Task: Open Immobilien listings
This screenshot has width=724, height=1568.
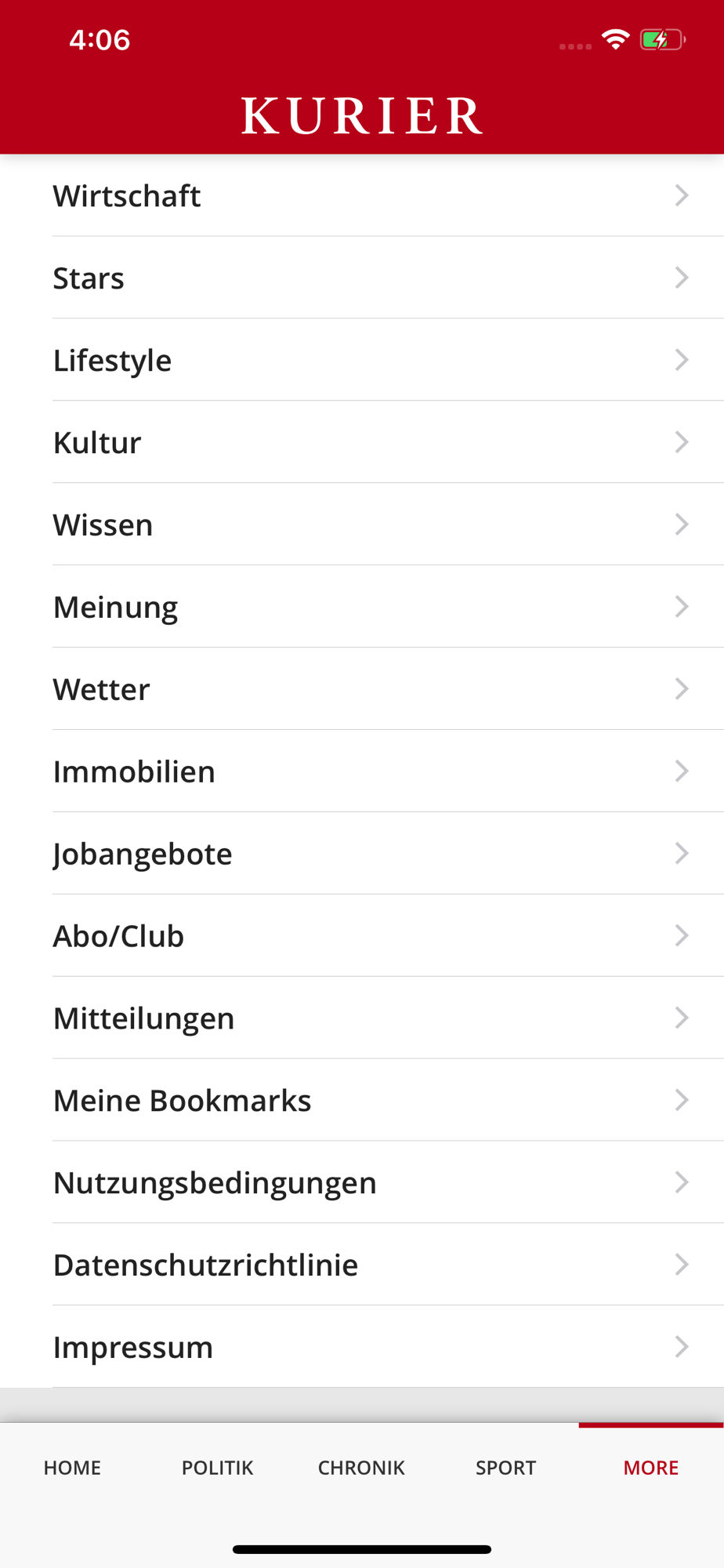Action: point(362,771)
